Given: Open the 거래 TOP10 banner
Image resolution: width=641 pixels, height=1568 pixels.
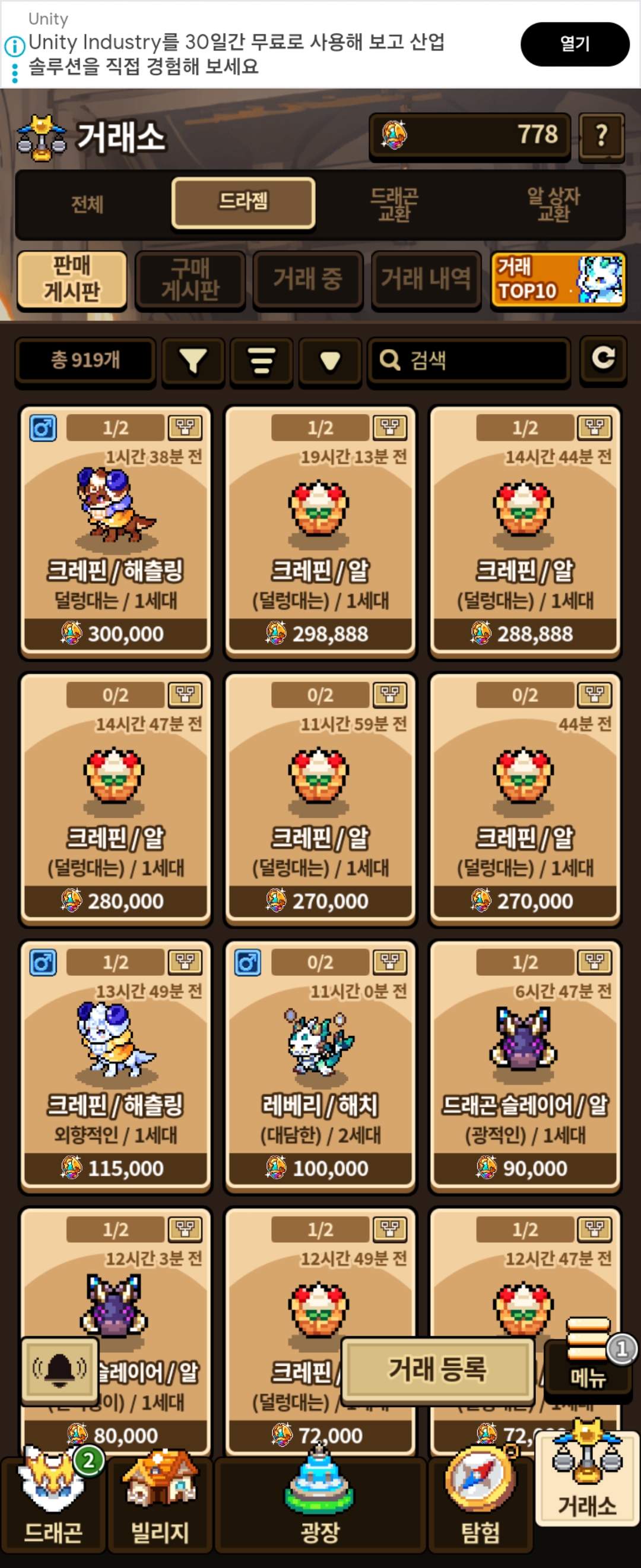Looking at the screenshot, I should point(559,279).
